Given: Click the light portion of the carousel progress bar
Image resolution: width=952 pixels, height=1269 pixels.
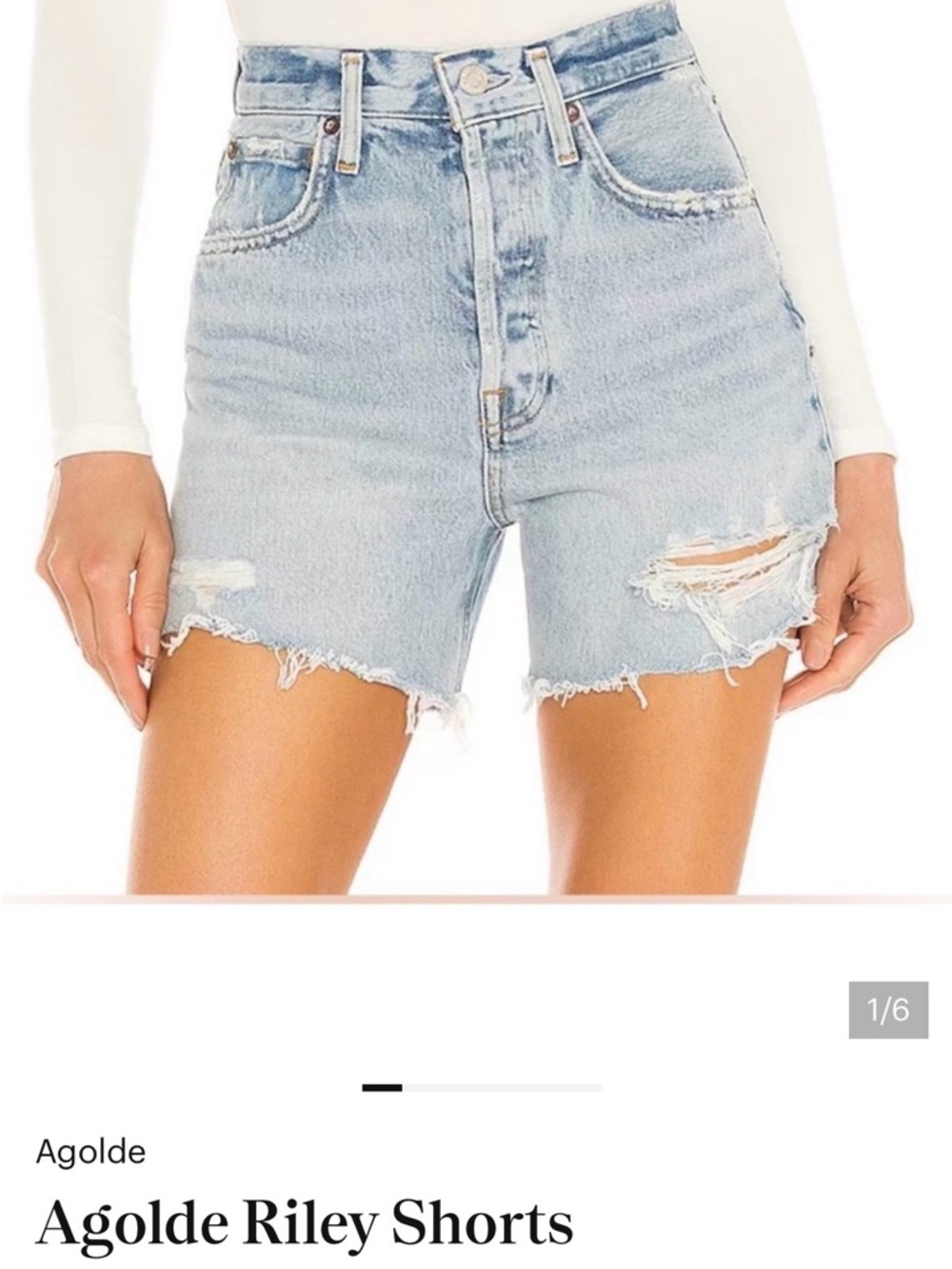Looking at the screenshot, I should pyautogui.click(x=505, y=1086).
